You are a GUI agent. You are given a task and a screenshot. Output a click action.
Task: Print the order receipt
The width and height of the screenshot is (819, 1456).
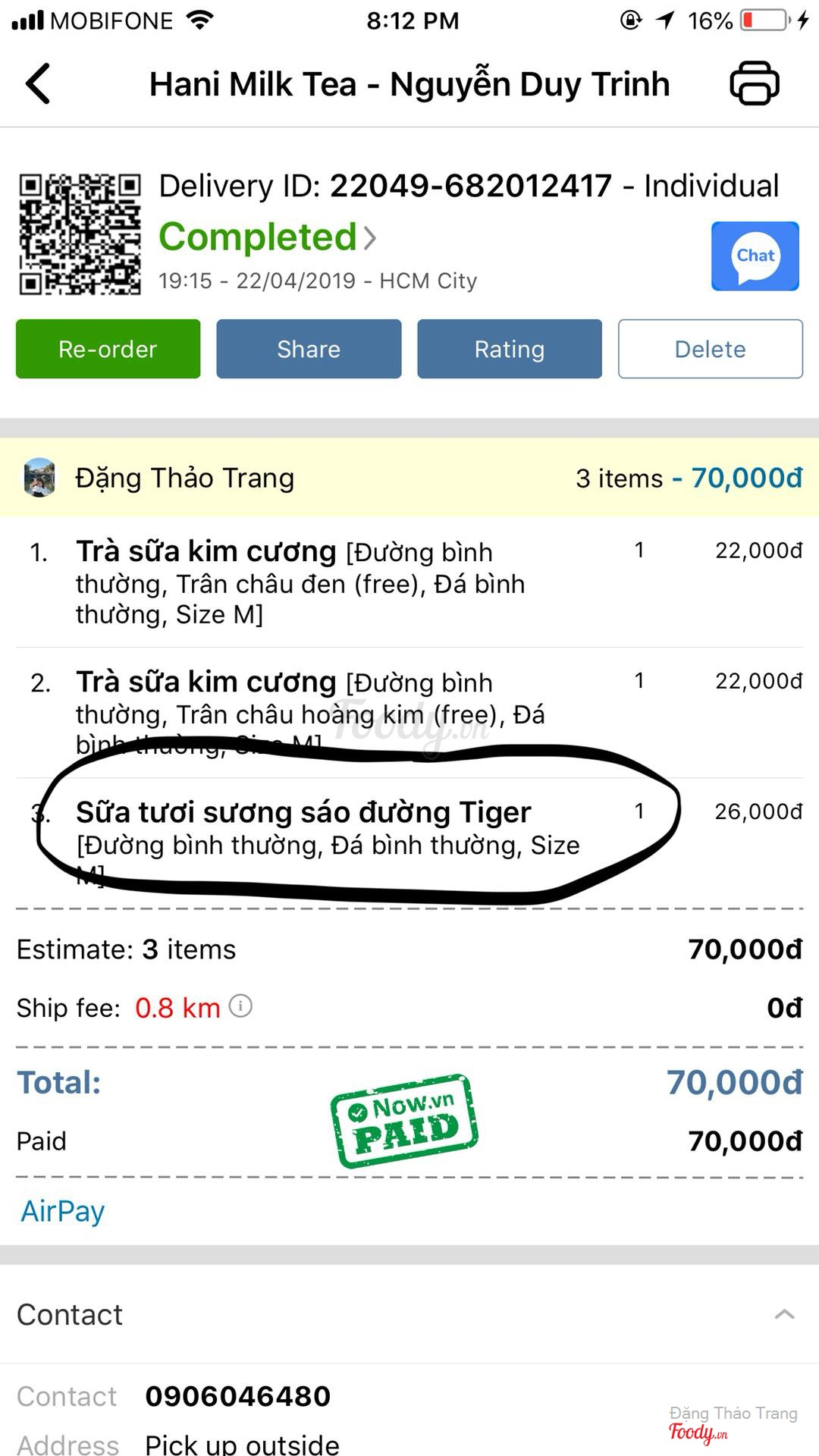(754, 83)
